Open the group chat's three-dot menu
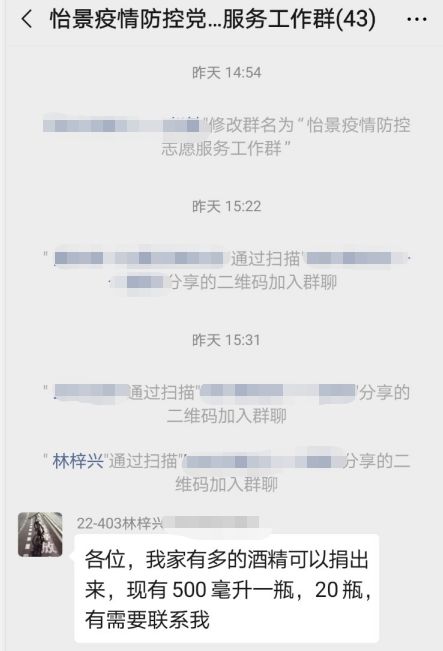The image size is (443, 651). pos(417,20)
